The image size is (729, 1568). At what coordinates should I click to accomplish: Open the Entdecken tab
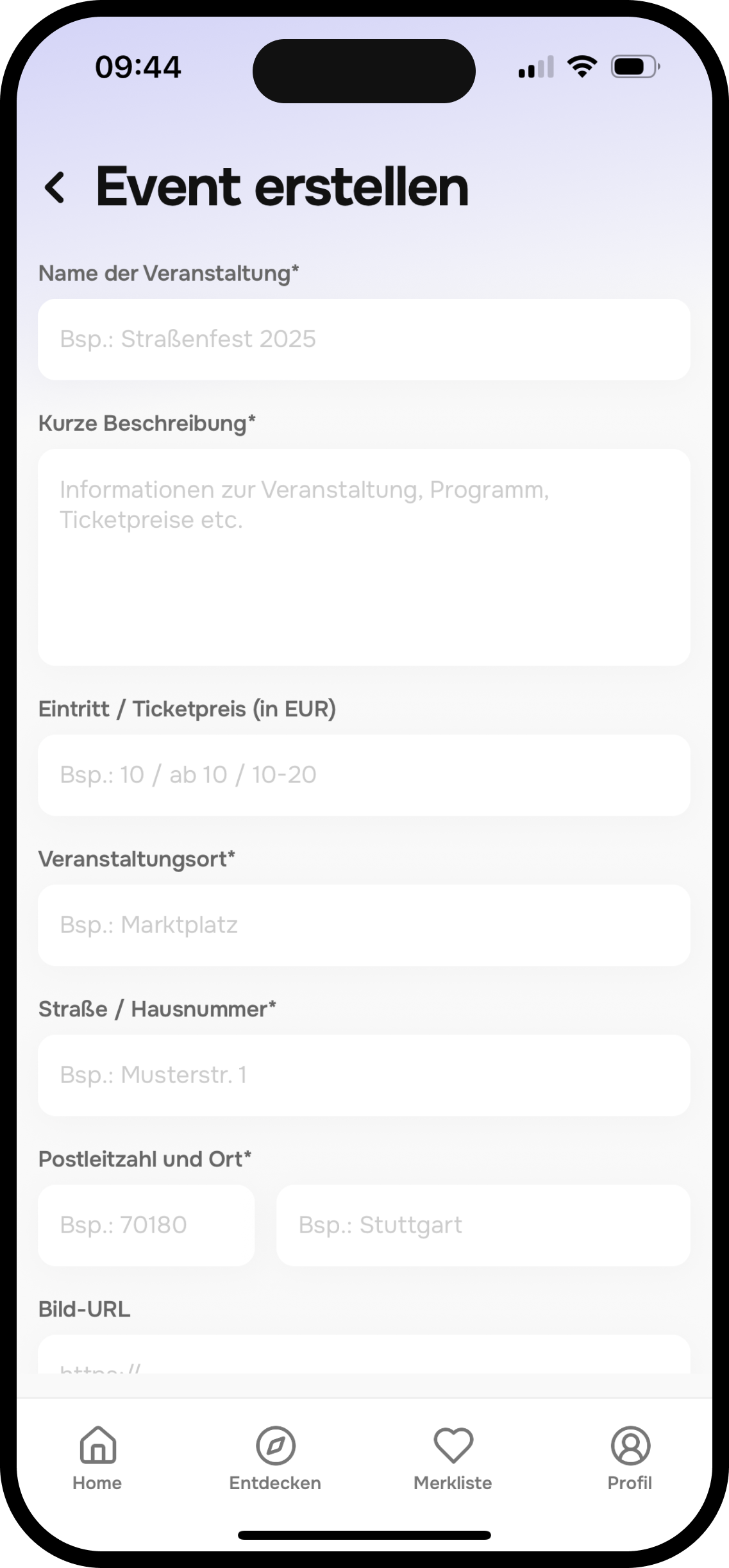[275, 1457]
